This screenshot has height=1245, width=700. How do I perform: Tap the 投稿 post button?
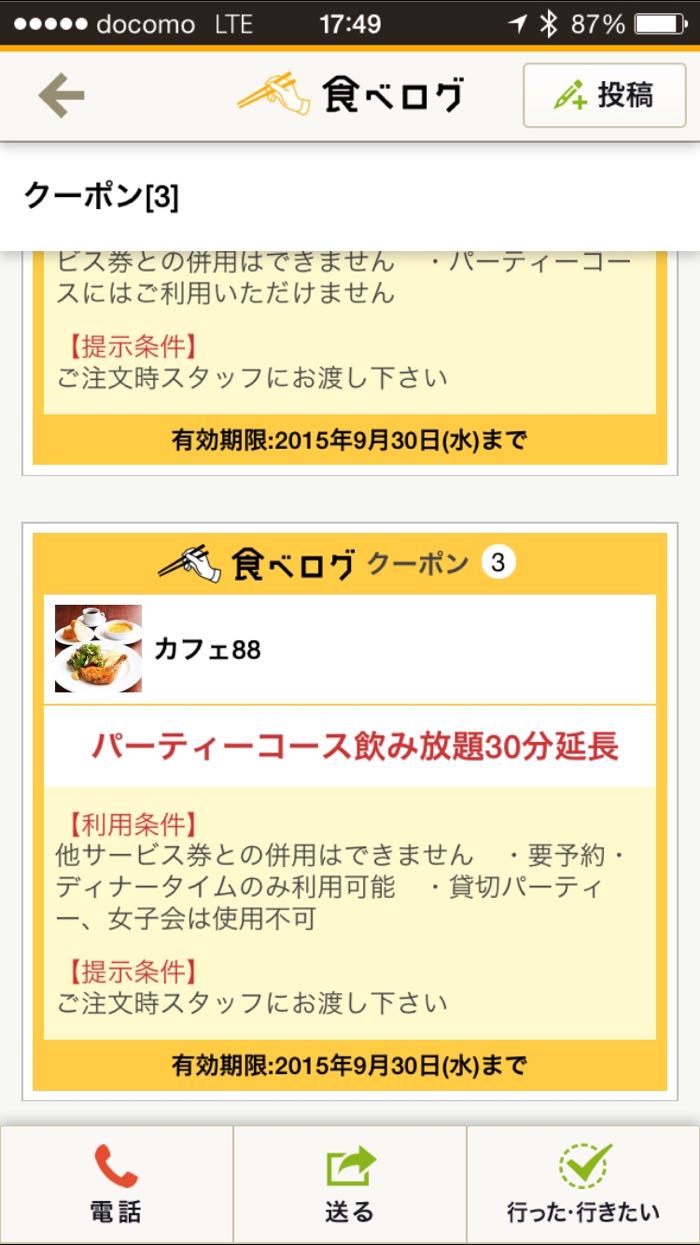604,96
